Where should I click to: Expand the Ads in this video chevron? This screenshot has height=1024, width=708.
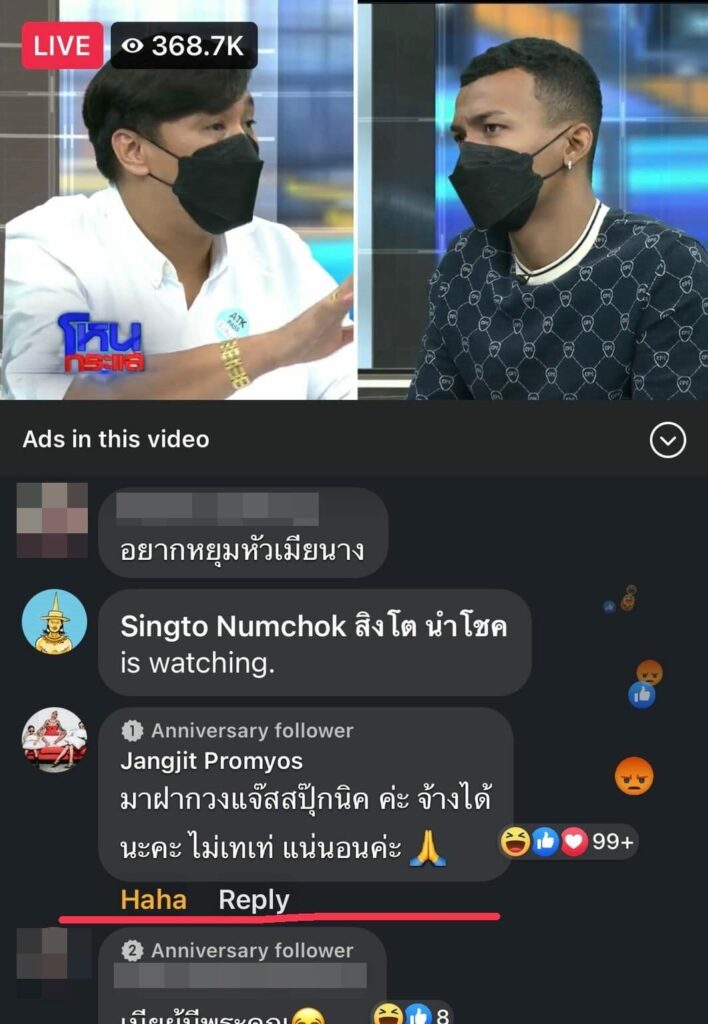pyautogui.click(x=667, y=439)
